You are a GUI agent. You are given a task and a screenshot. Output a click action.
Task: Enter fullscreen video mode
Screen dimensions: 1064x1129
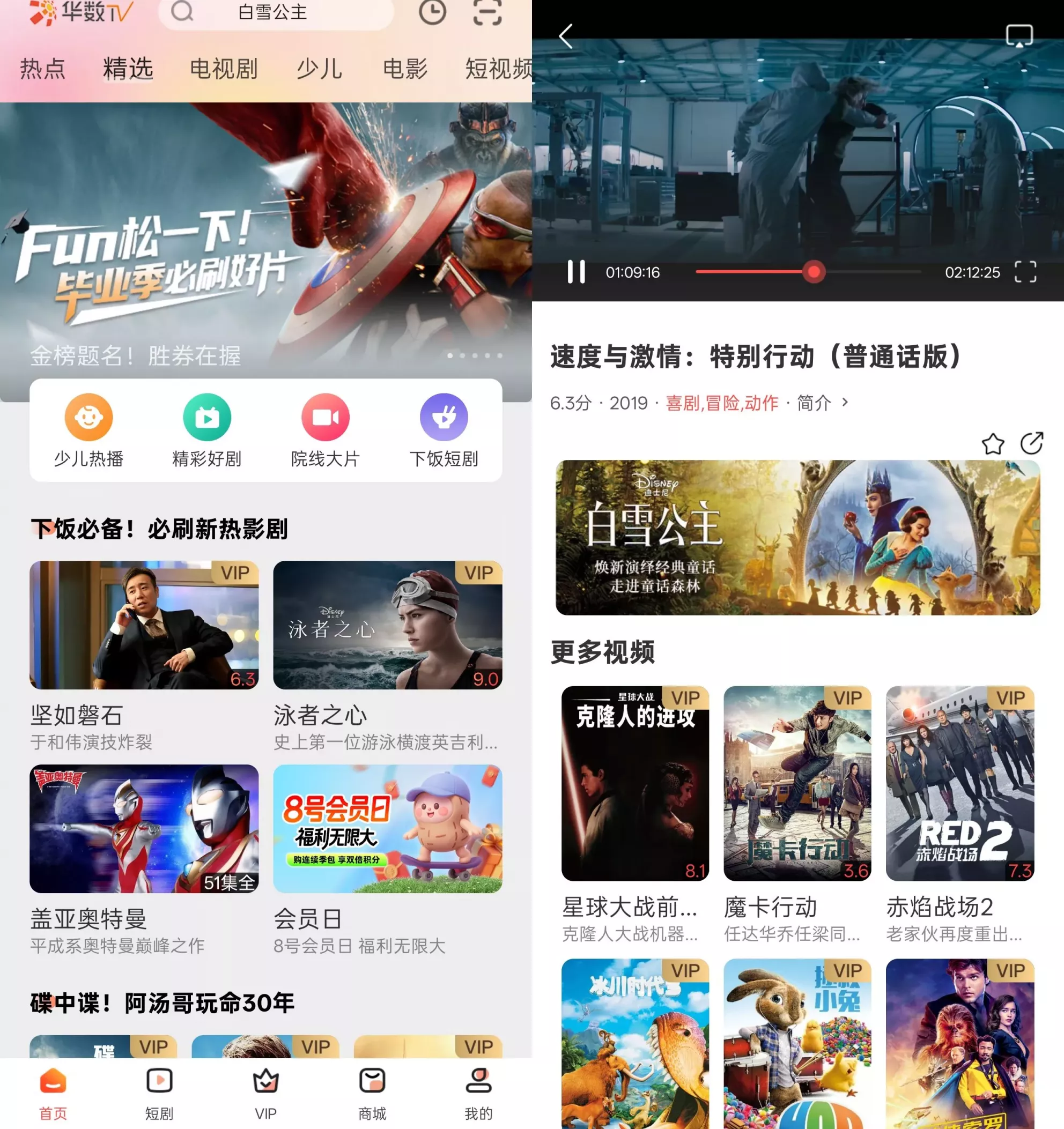tap(1025, 272)
